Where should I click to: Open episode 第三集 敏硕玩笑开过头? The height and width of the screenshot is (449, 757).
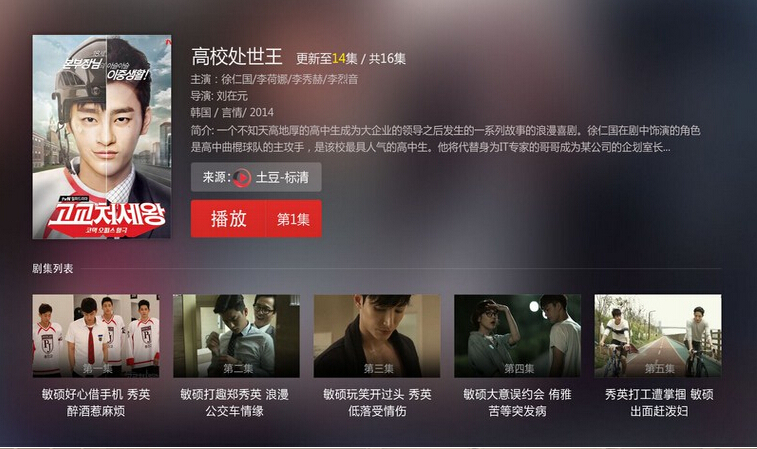(377, 335)
